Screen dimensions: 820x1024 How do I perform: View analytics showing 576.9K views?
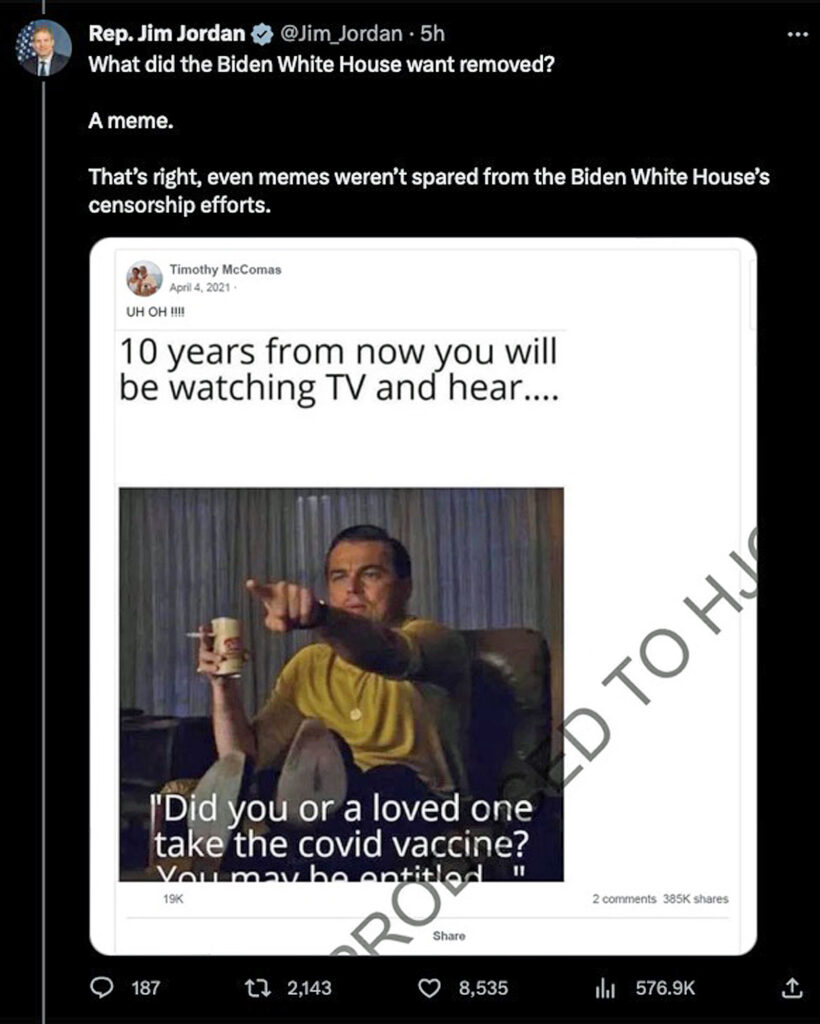(605, 988)
